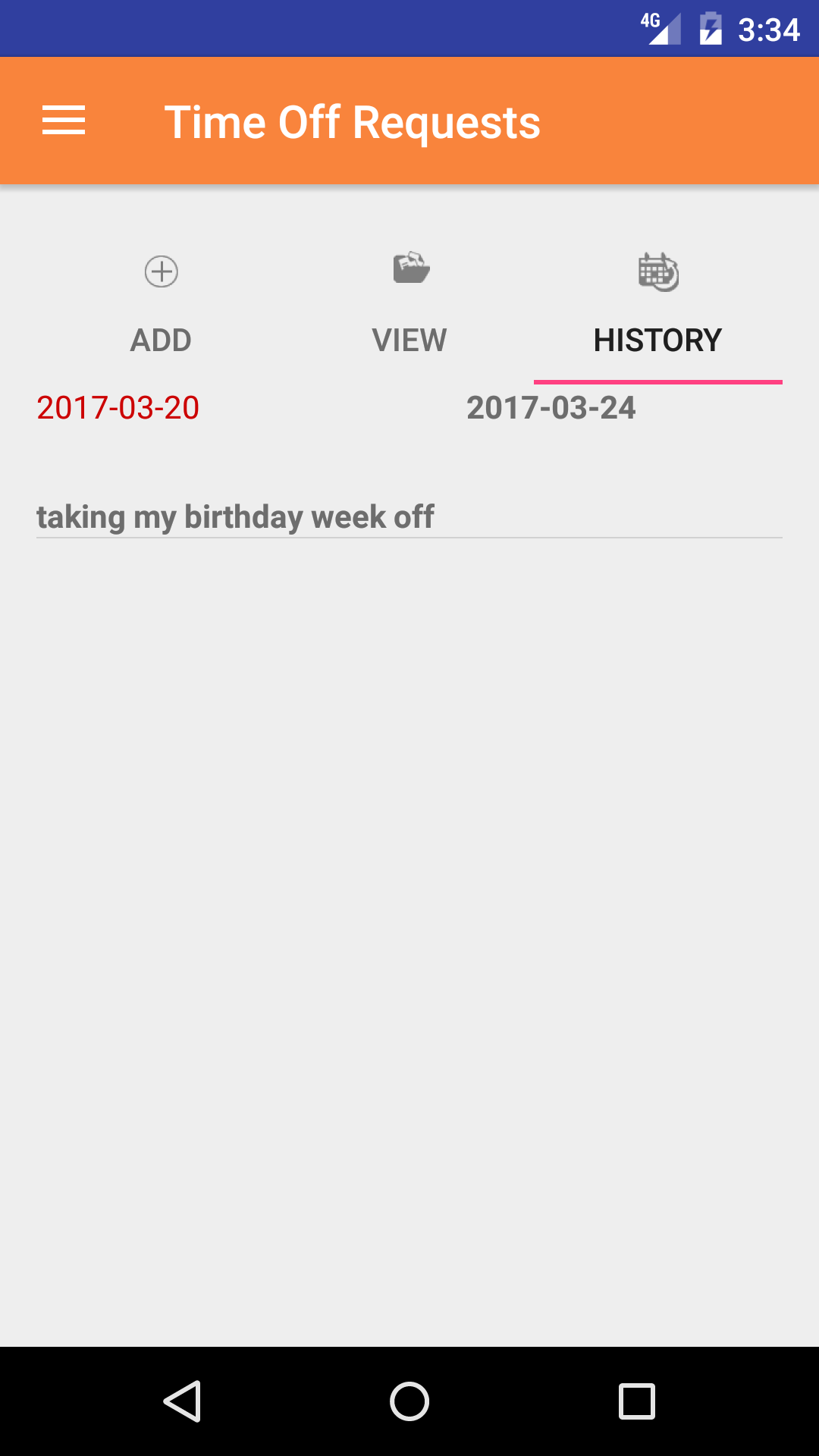Screen dimensions: 819x1456
Task: Go back using the system back button
Action: point(182,1401)
